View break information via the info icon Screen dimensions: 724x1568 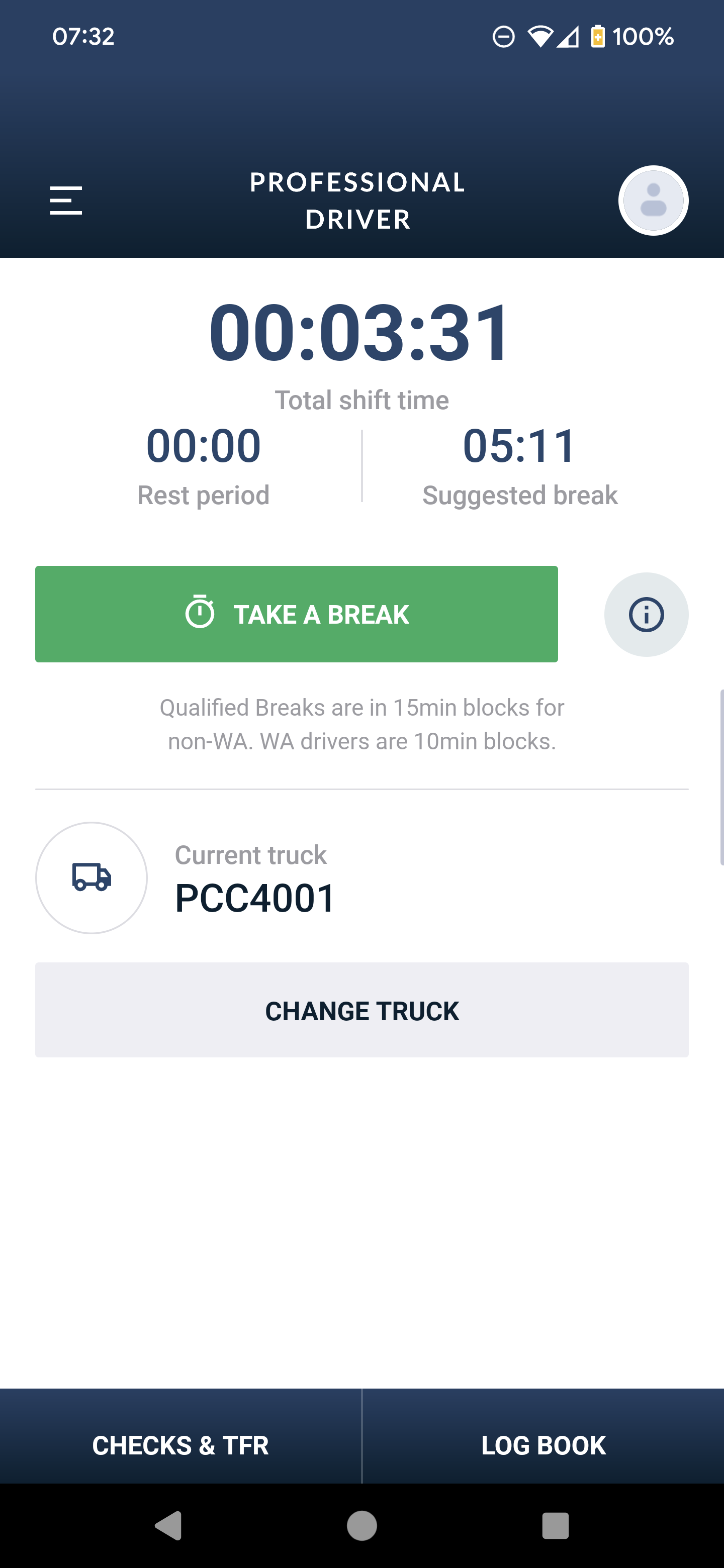point(646,614)
